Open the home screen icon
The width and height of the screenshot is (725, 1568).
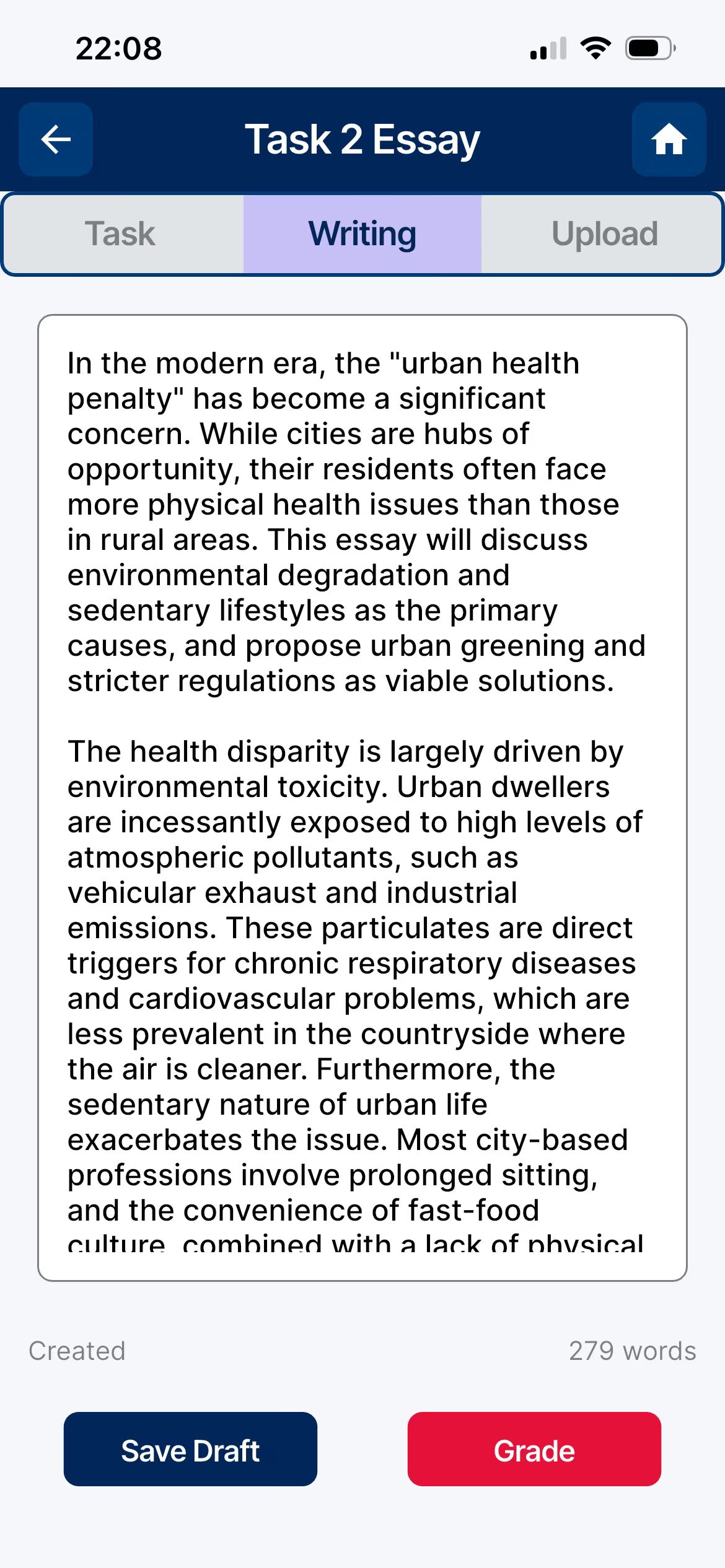pyautogui.click(x=669, y=139)
